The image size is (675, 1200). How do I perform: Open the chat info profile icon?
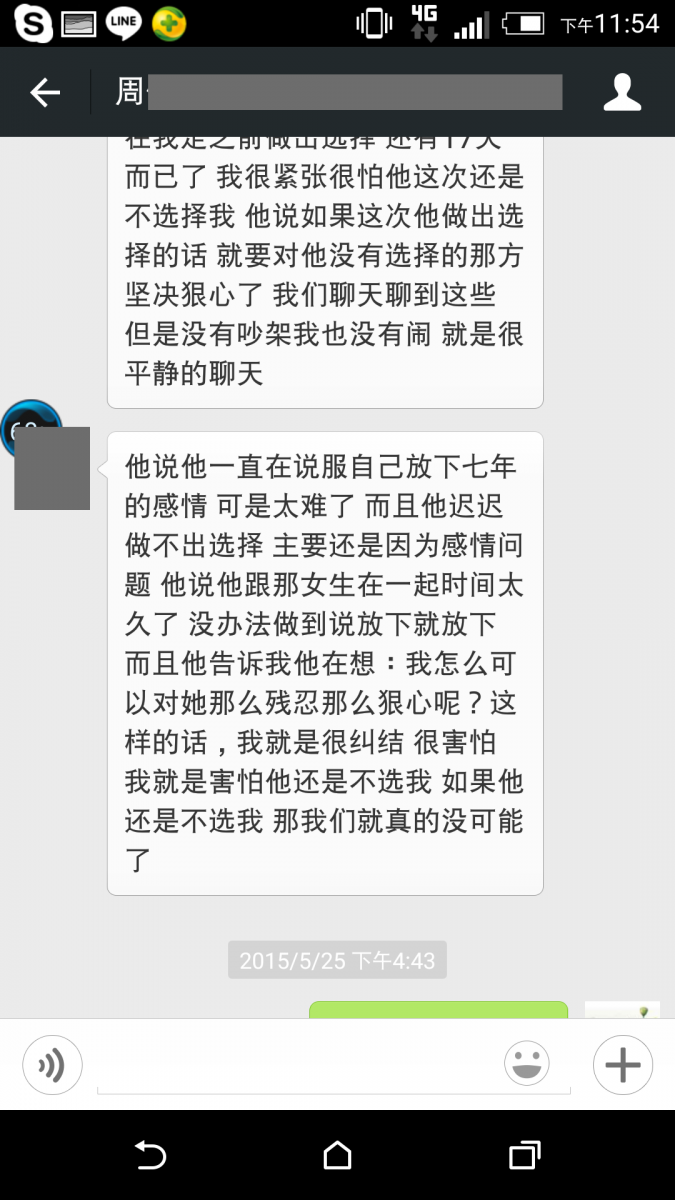(x=622, y=92)
